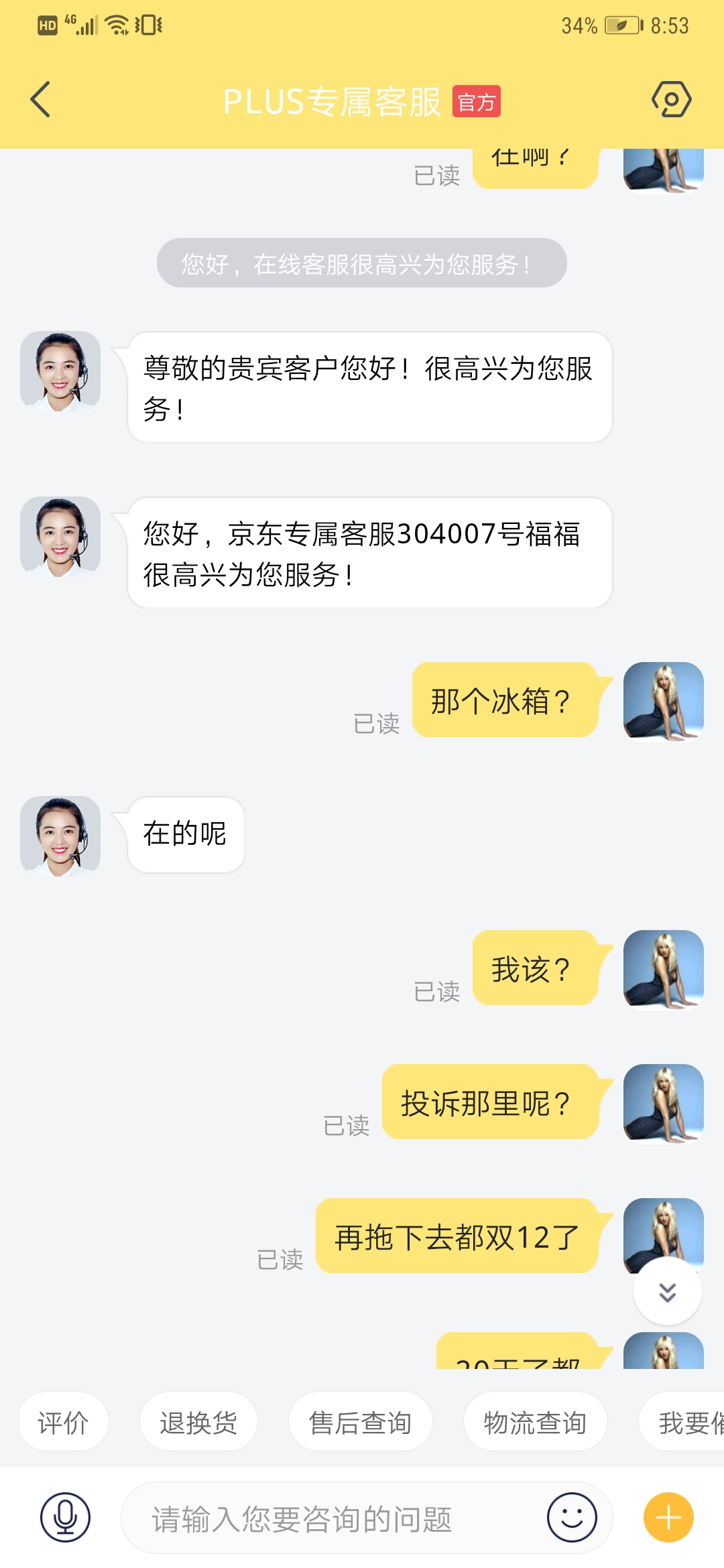Open the 退换货 quick action
724x1568 pixels.
(x=198, y=1422)
